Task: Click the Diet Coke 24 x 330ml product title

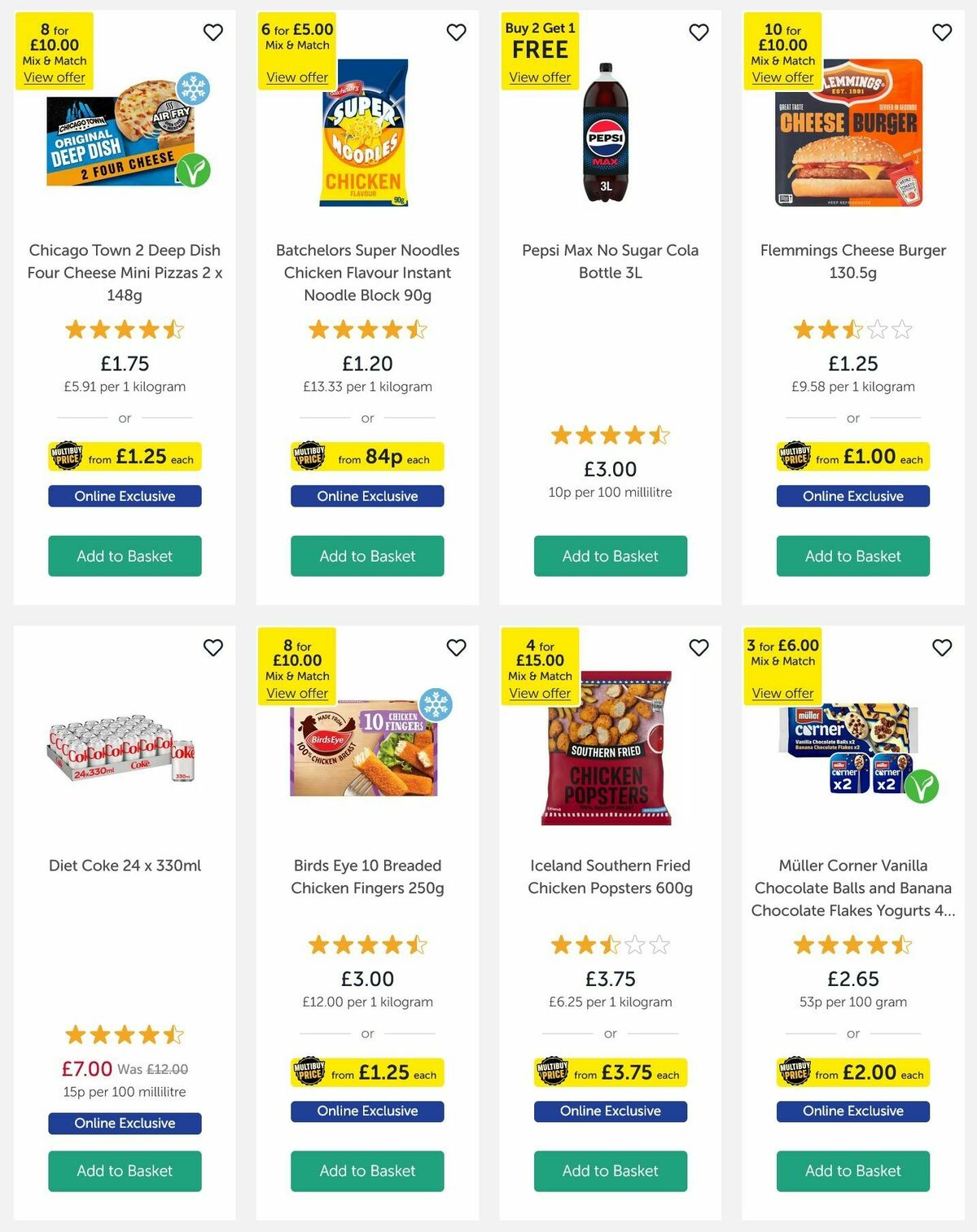Action: 124,866
